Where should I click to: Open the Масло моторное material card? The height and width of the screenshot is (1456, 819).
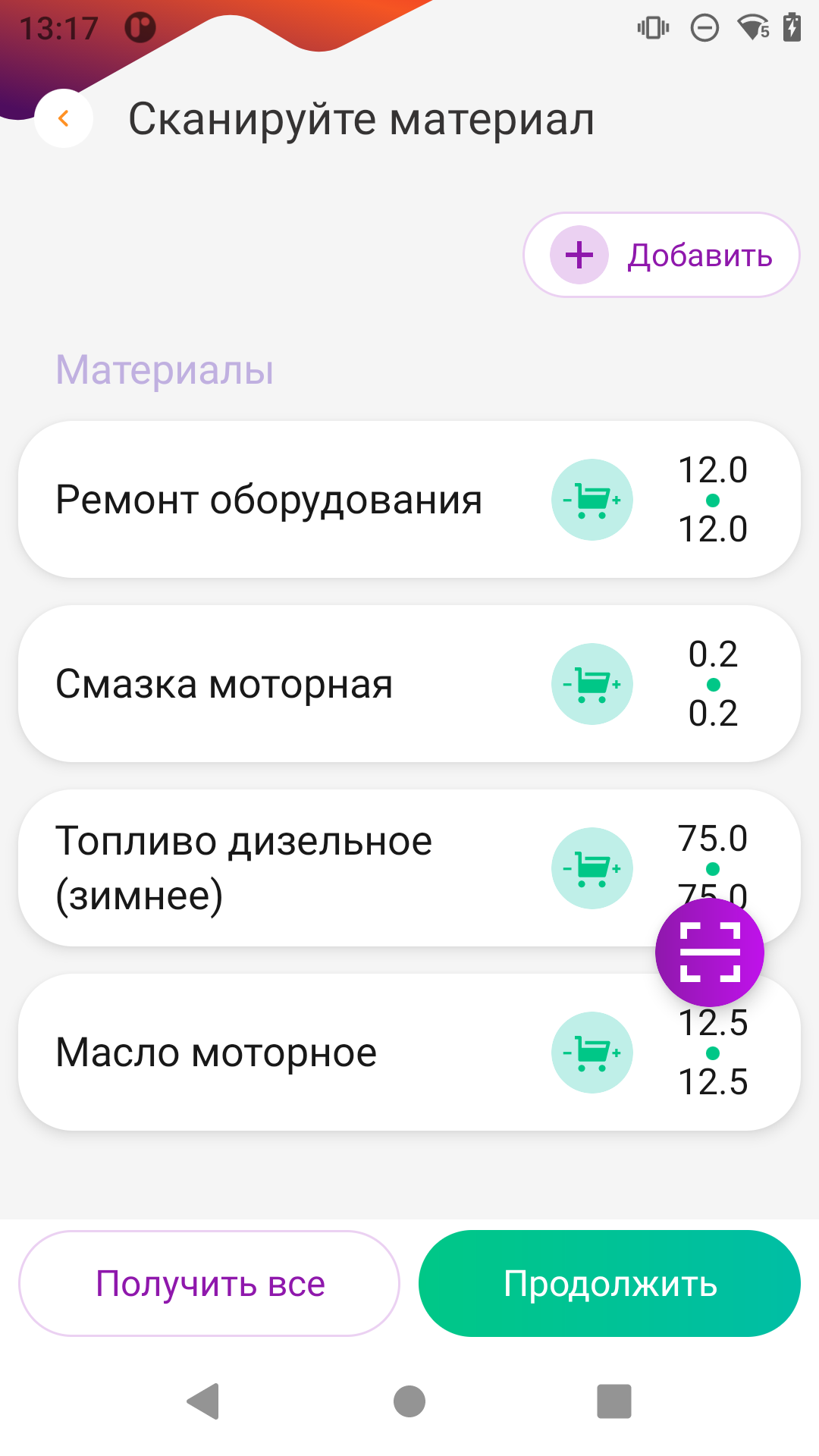click(409, 1053)
